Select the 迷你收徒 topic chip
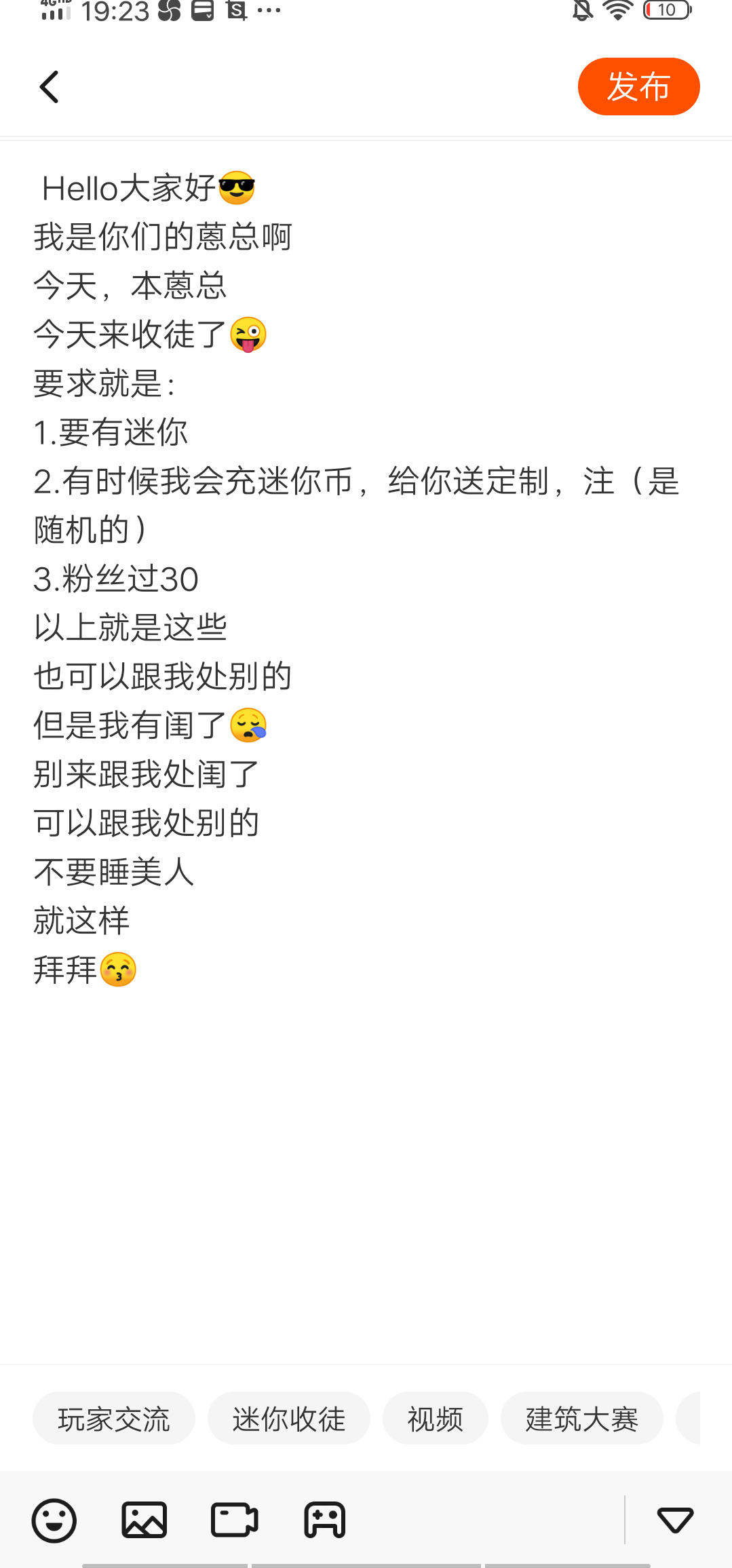732x1568 pixels. coord(289,1418)
